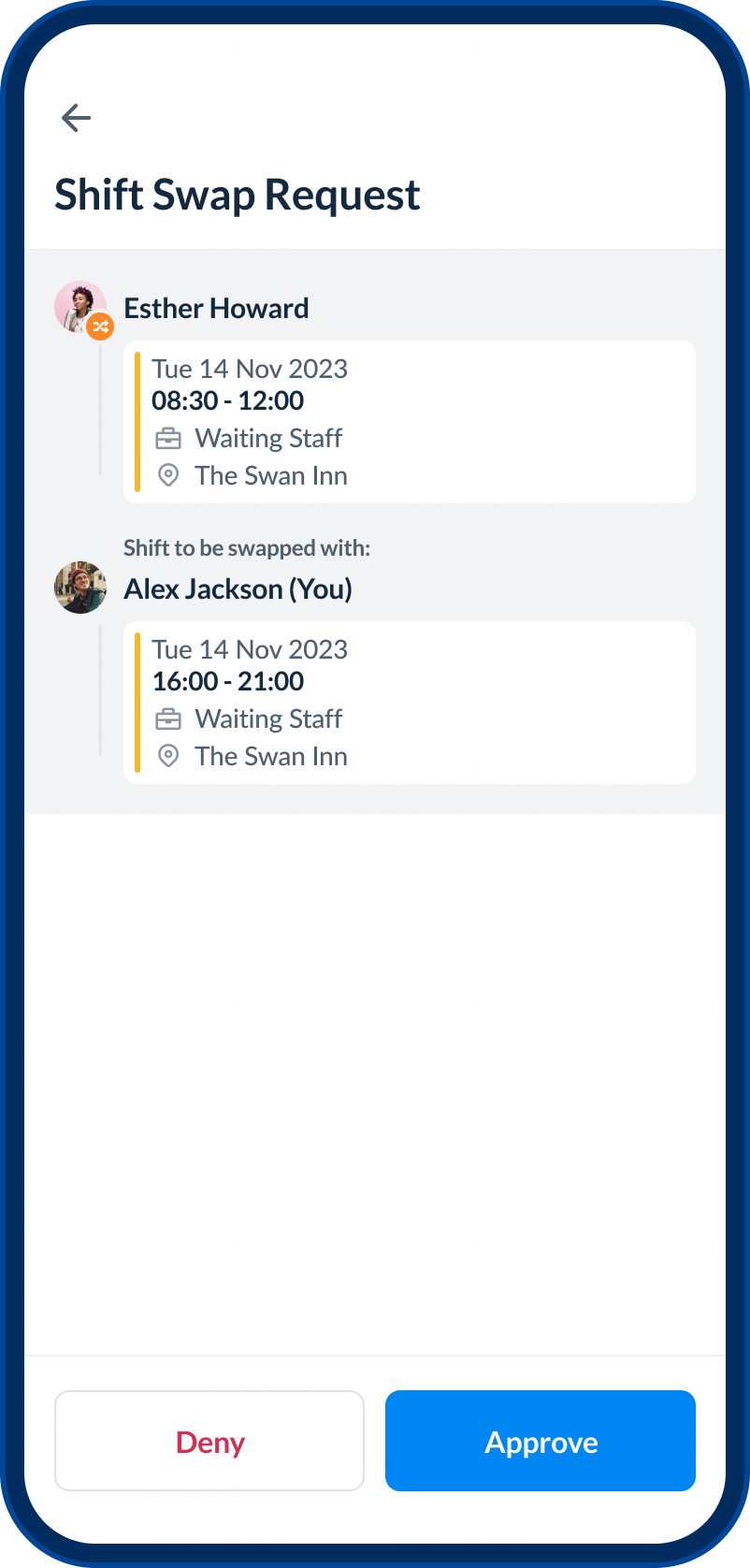This screenshot has height=1568, width=750.
Task: Go back using the arrow icon
Action: [x=76, y=118]
